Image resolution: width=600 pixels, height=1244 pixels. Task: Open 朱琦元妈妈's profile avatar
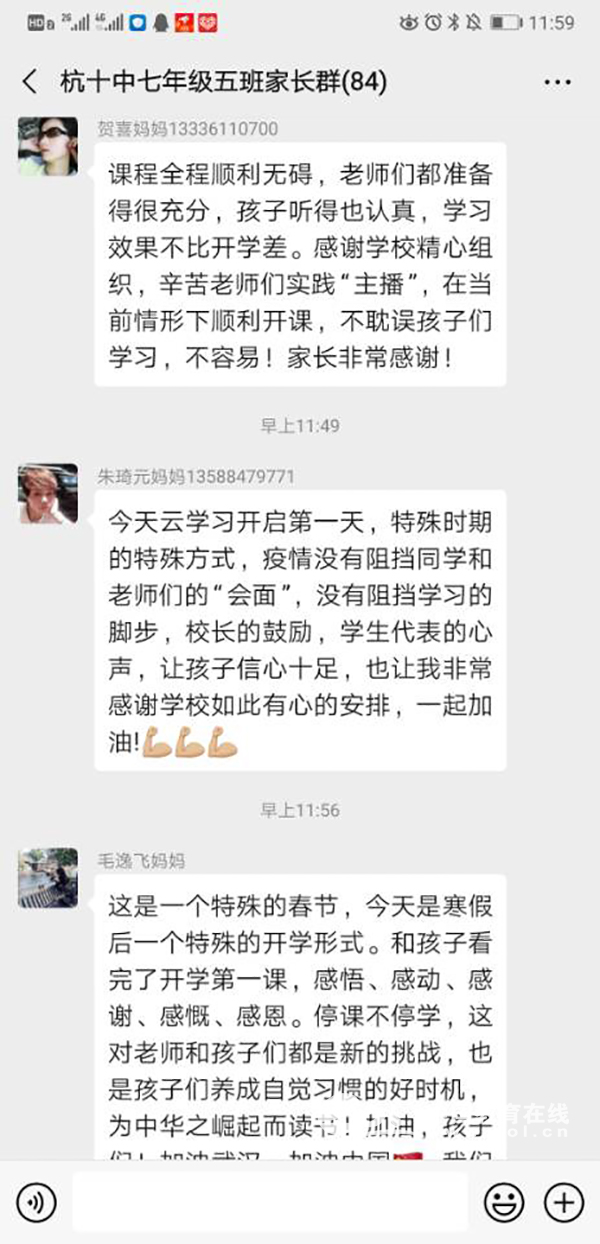tap(47, 494)
